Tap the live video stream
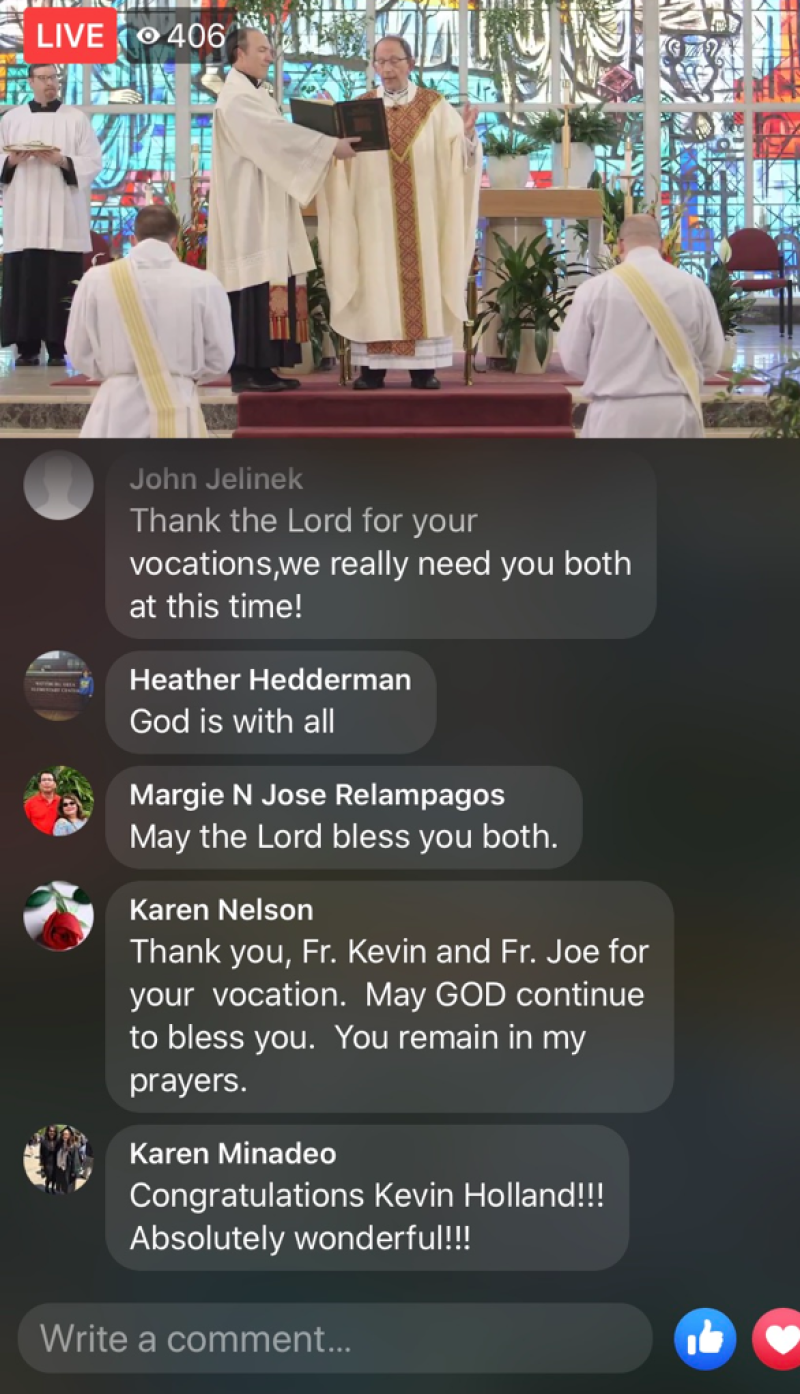This screenshot has height=1394, width=800. pyautogui.click(x=400, y=219)
